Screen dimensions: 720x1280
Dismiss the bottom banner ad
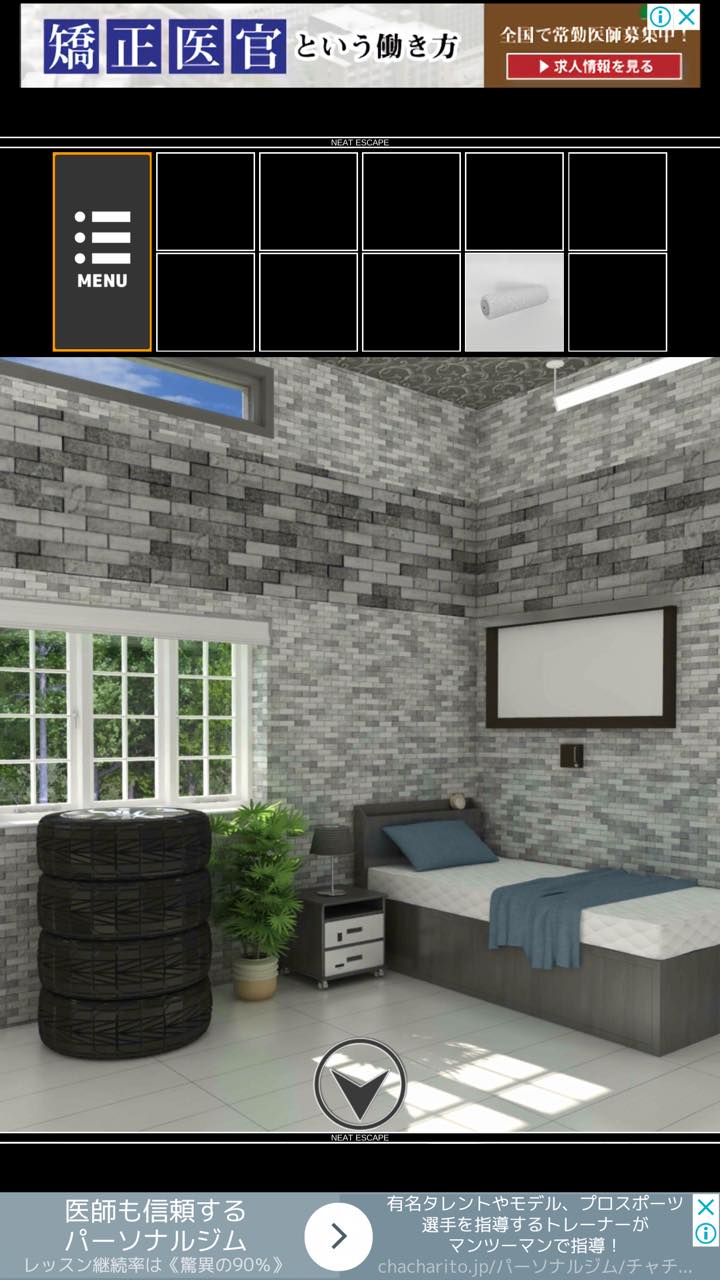point(706,1207)
